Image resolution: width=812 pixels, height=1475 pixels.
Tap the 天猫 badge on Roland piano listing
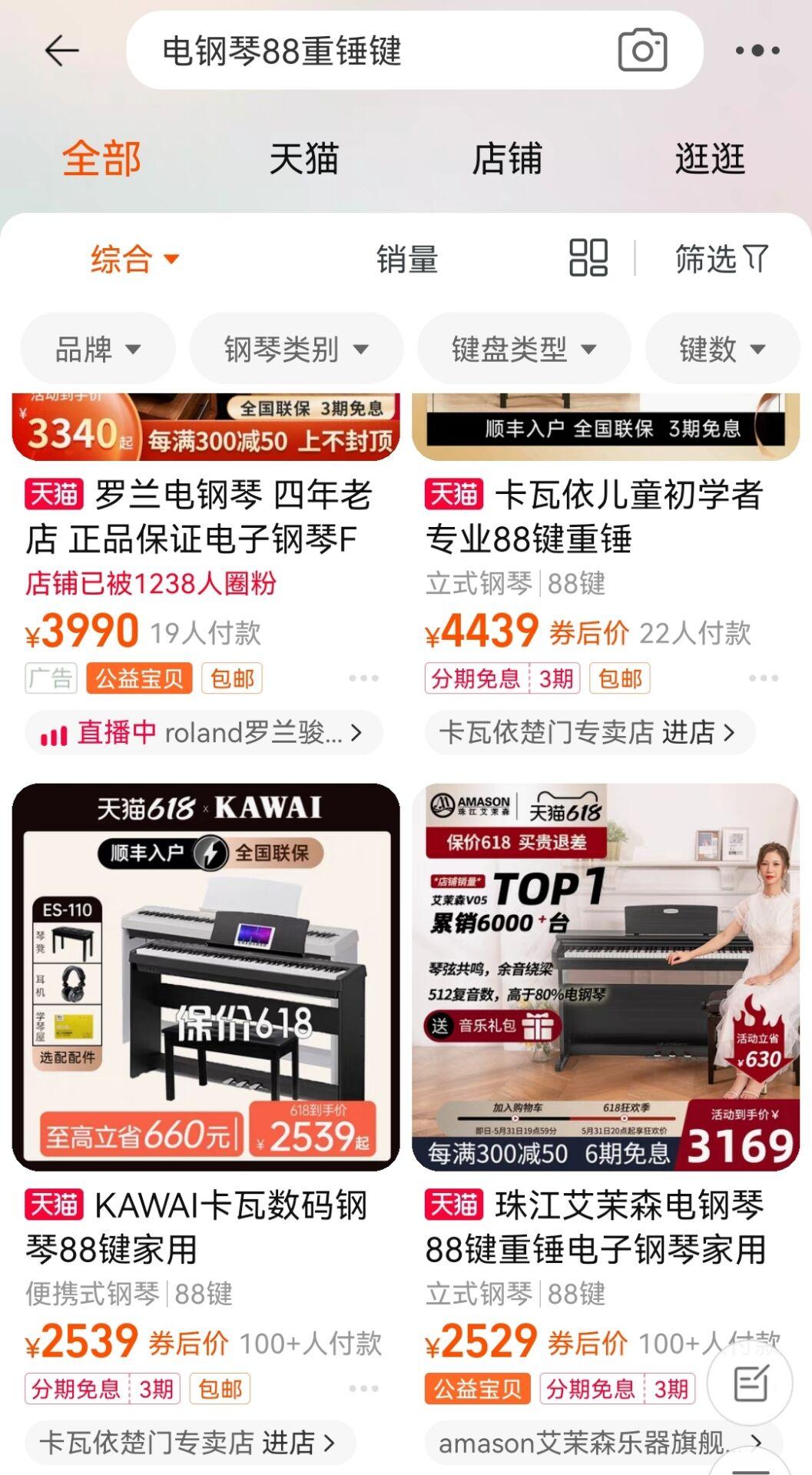[53, 496]
